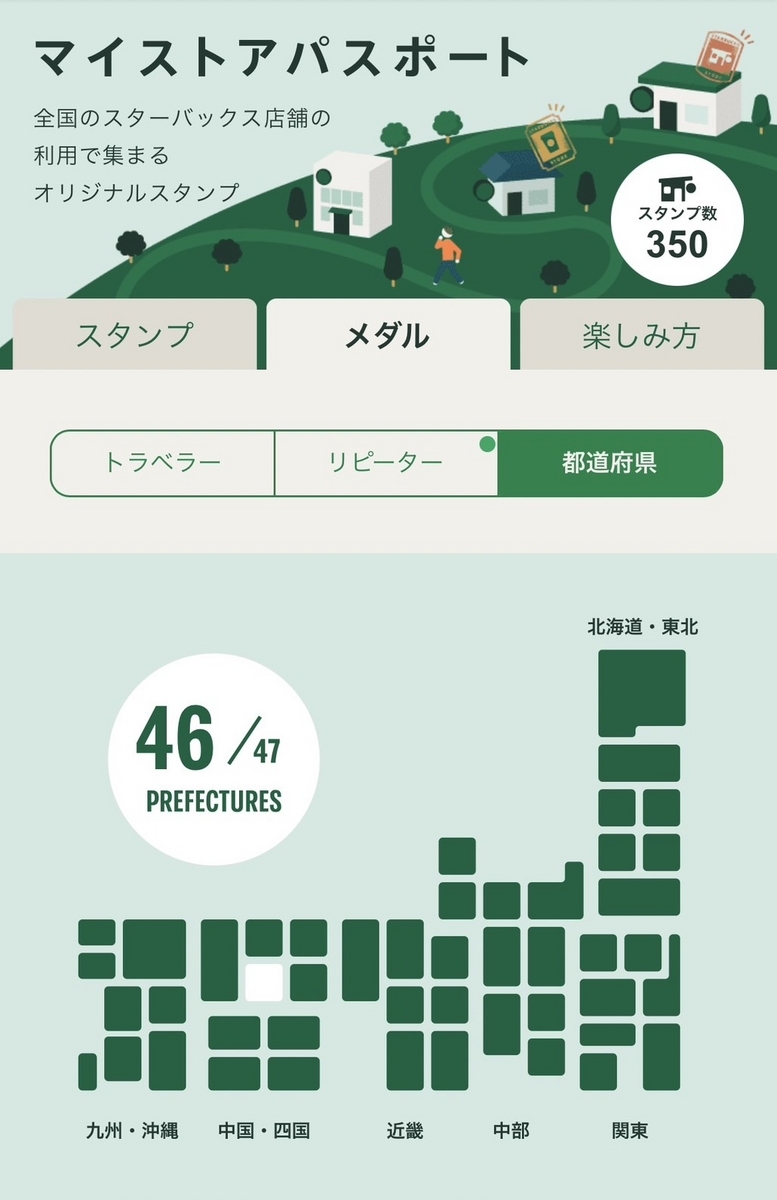777x1200 pixels.
Task: Switch to リピーター medals
Action: pos(386,463)
